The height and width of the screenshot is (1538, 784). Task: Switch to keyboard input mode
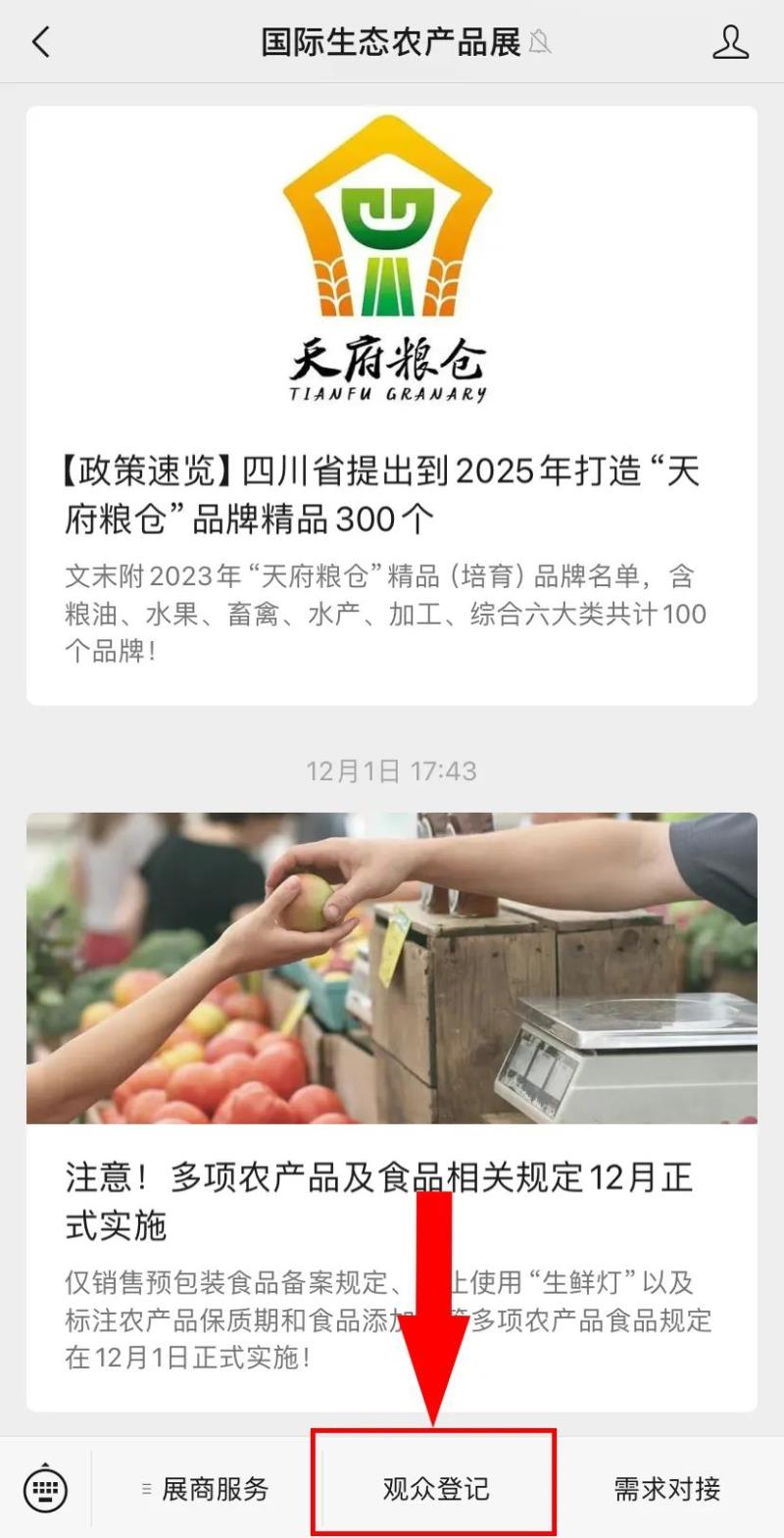[x=45, y=1488]
